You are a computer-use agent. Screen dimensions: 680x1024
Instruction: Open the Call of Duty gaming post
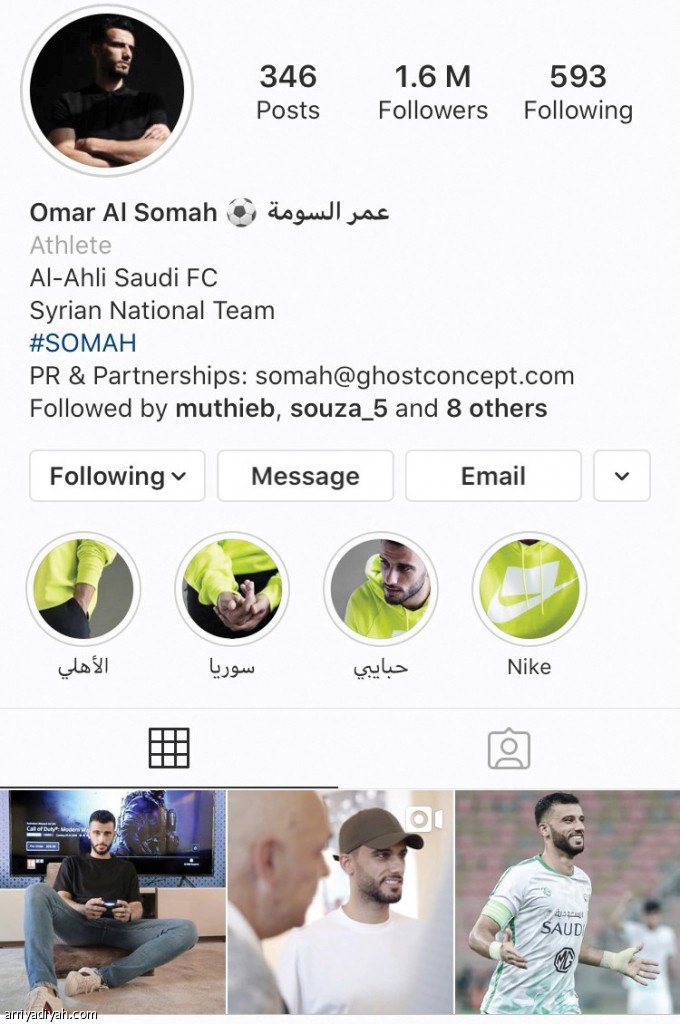pyautogui.click(x=112, y=900)
